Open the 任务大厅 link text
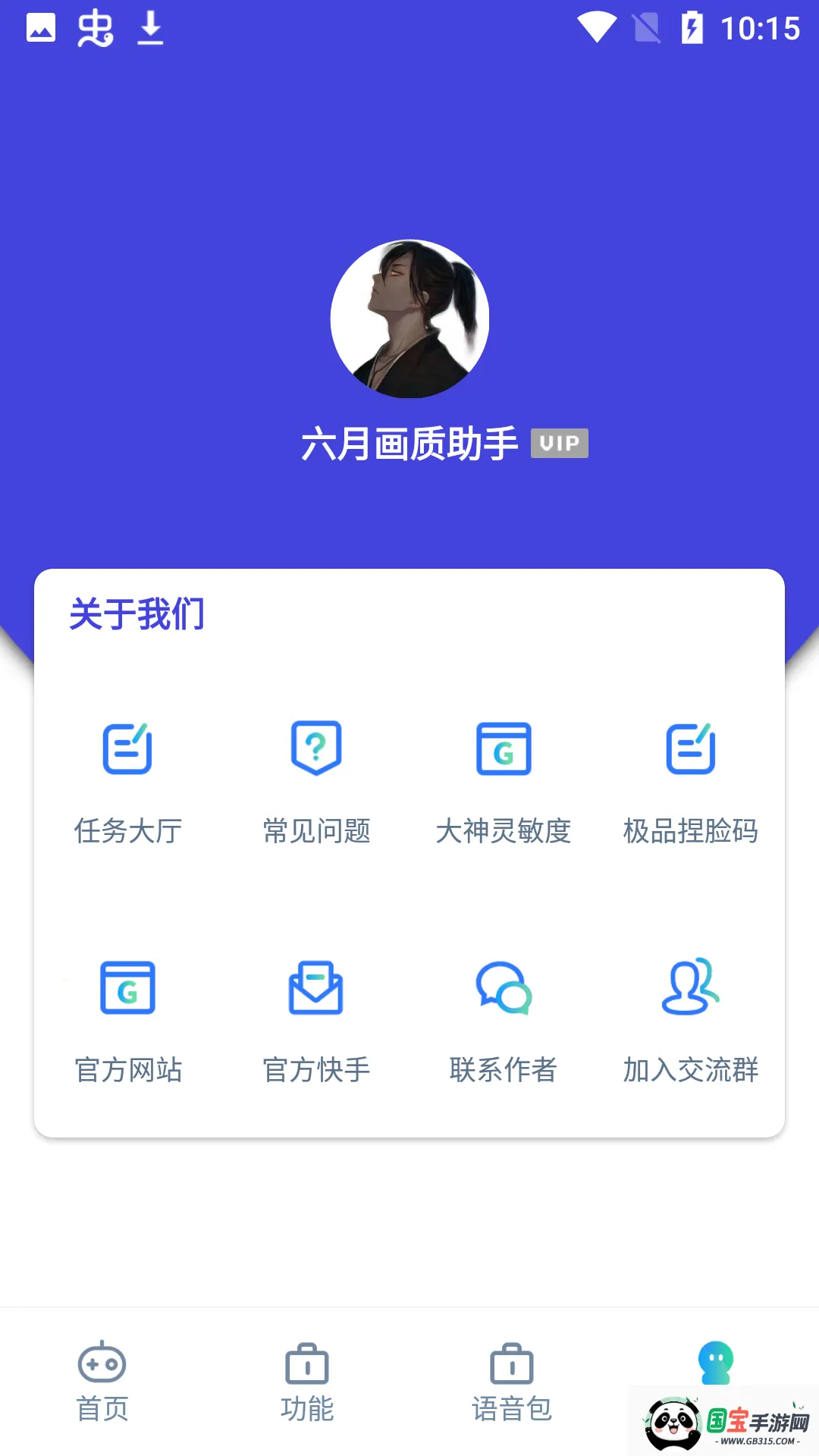 tap(127, 832)
